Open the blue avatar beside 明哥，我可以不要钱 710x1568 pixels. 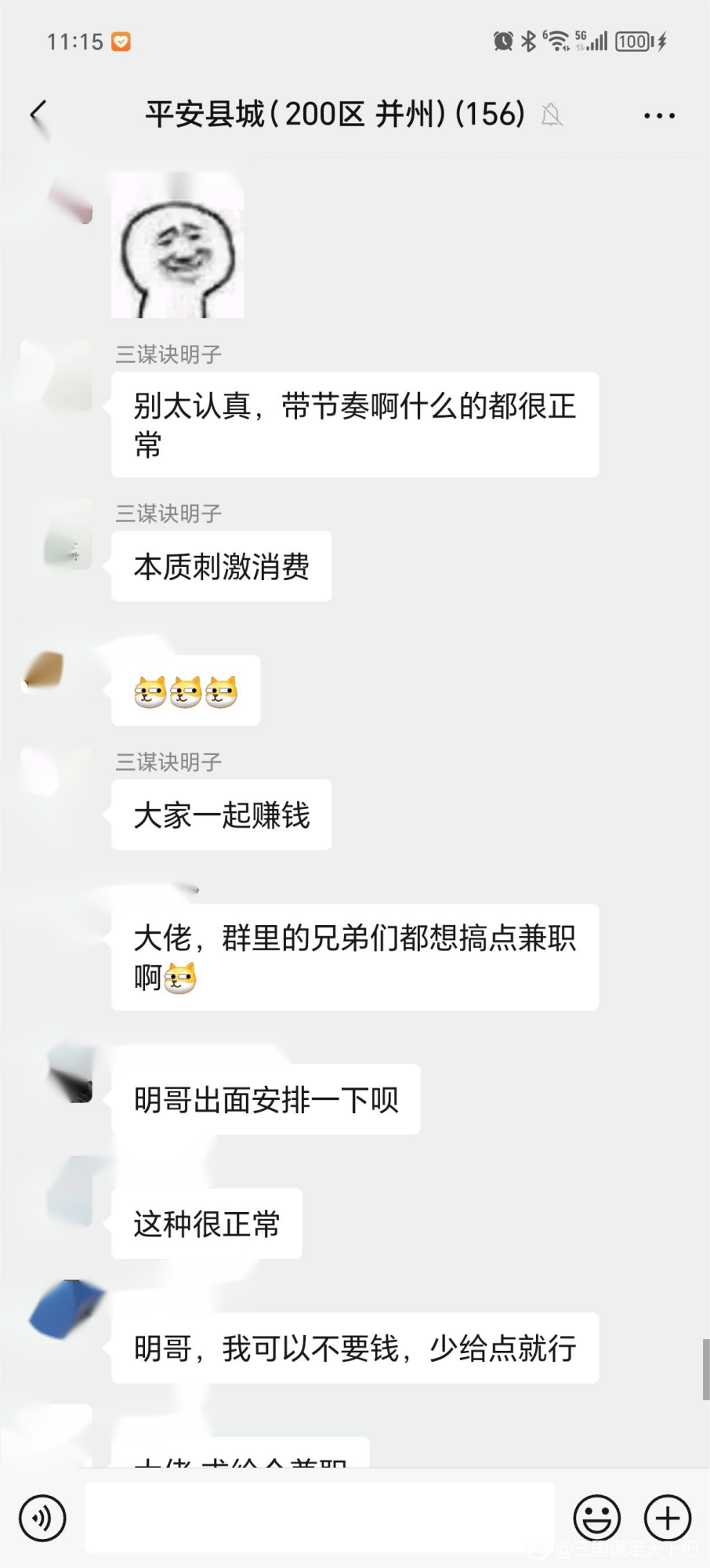click(x=66, y=1309)
